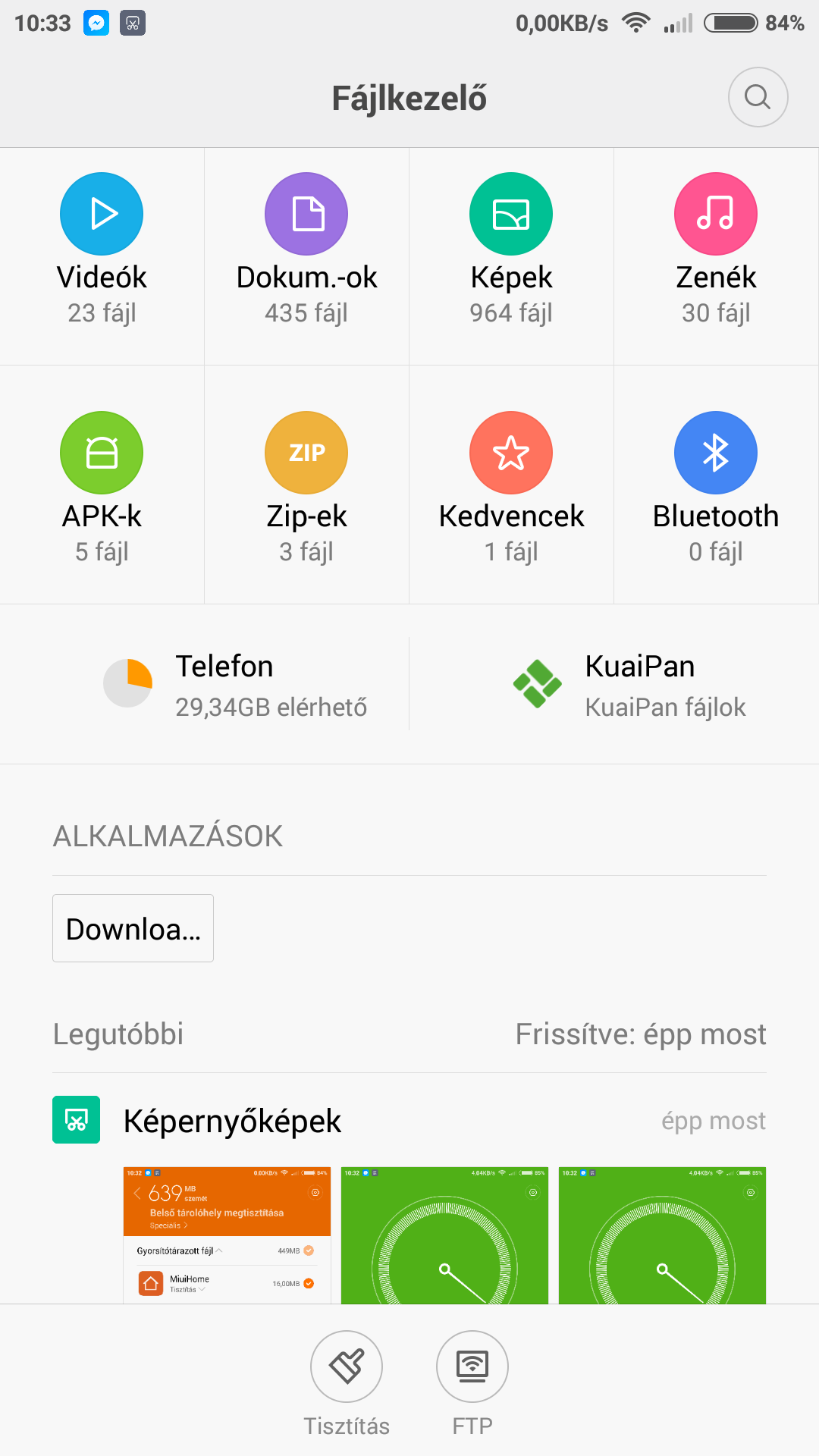Open the Zip-ek archives category
Viewport: 819px width, 1456px height.
tap(306, 485)
